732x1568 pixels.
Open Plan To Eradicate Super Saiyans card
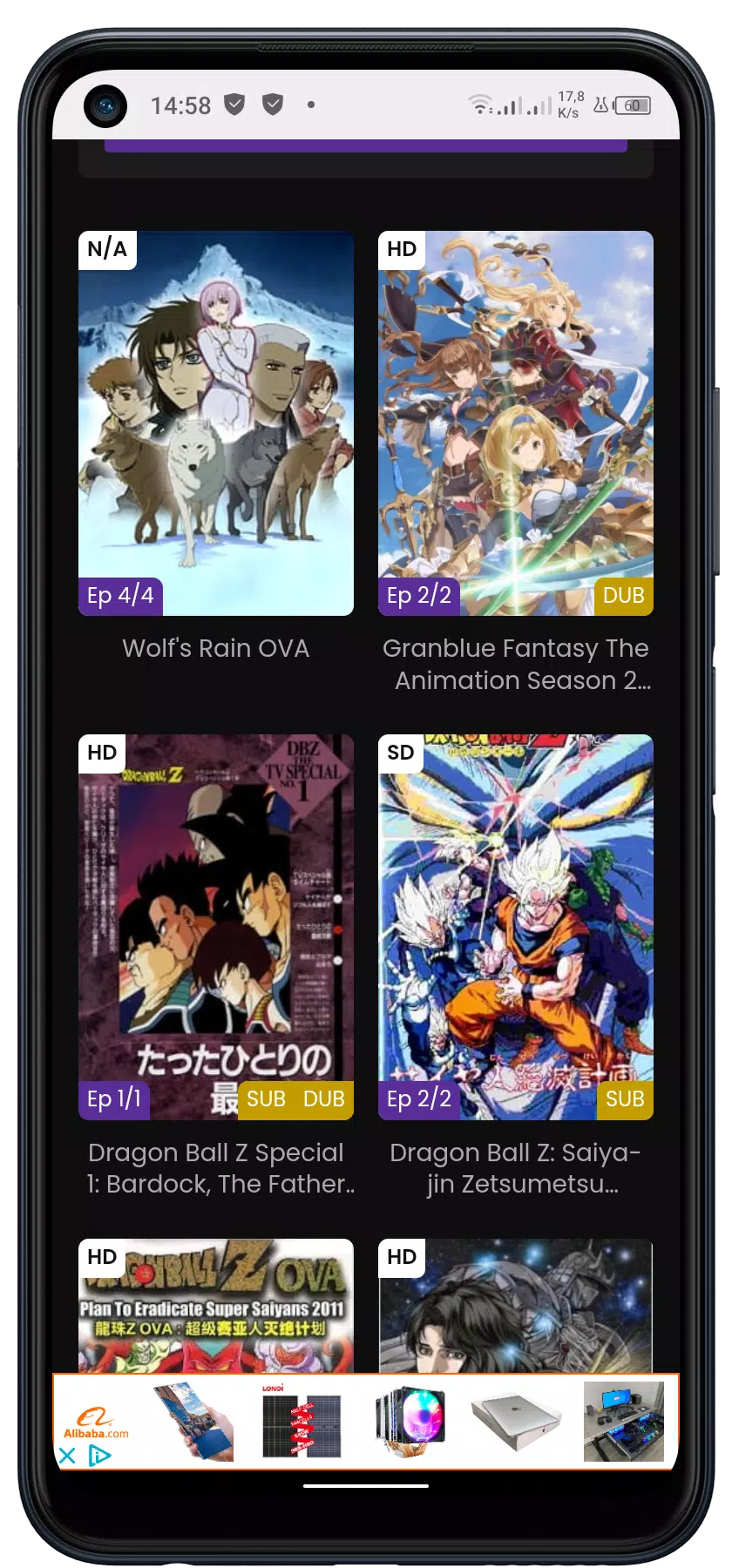[x=216, y=1305]
